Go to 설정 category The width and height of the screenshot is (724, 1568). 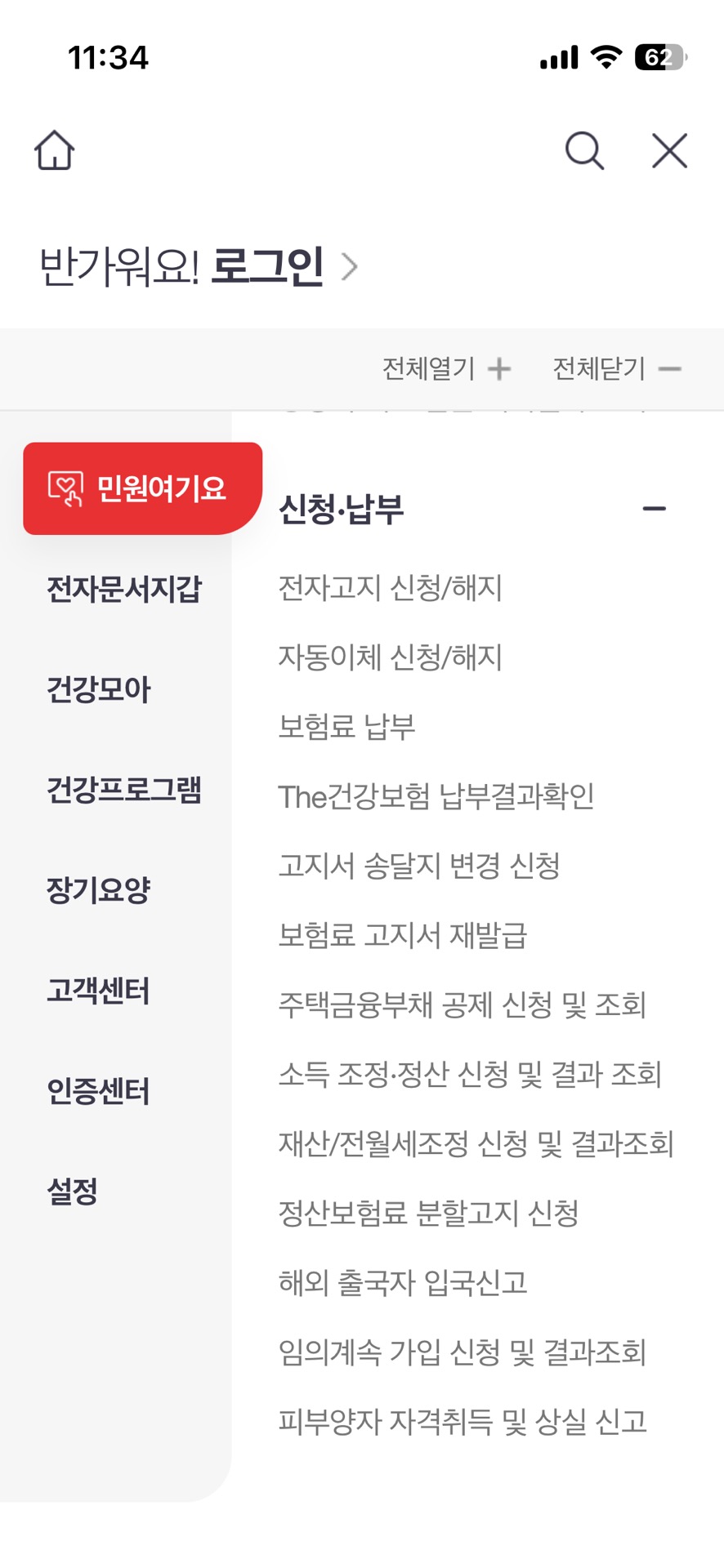pos(73,1191)
